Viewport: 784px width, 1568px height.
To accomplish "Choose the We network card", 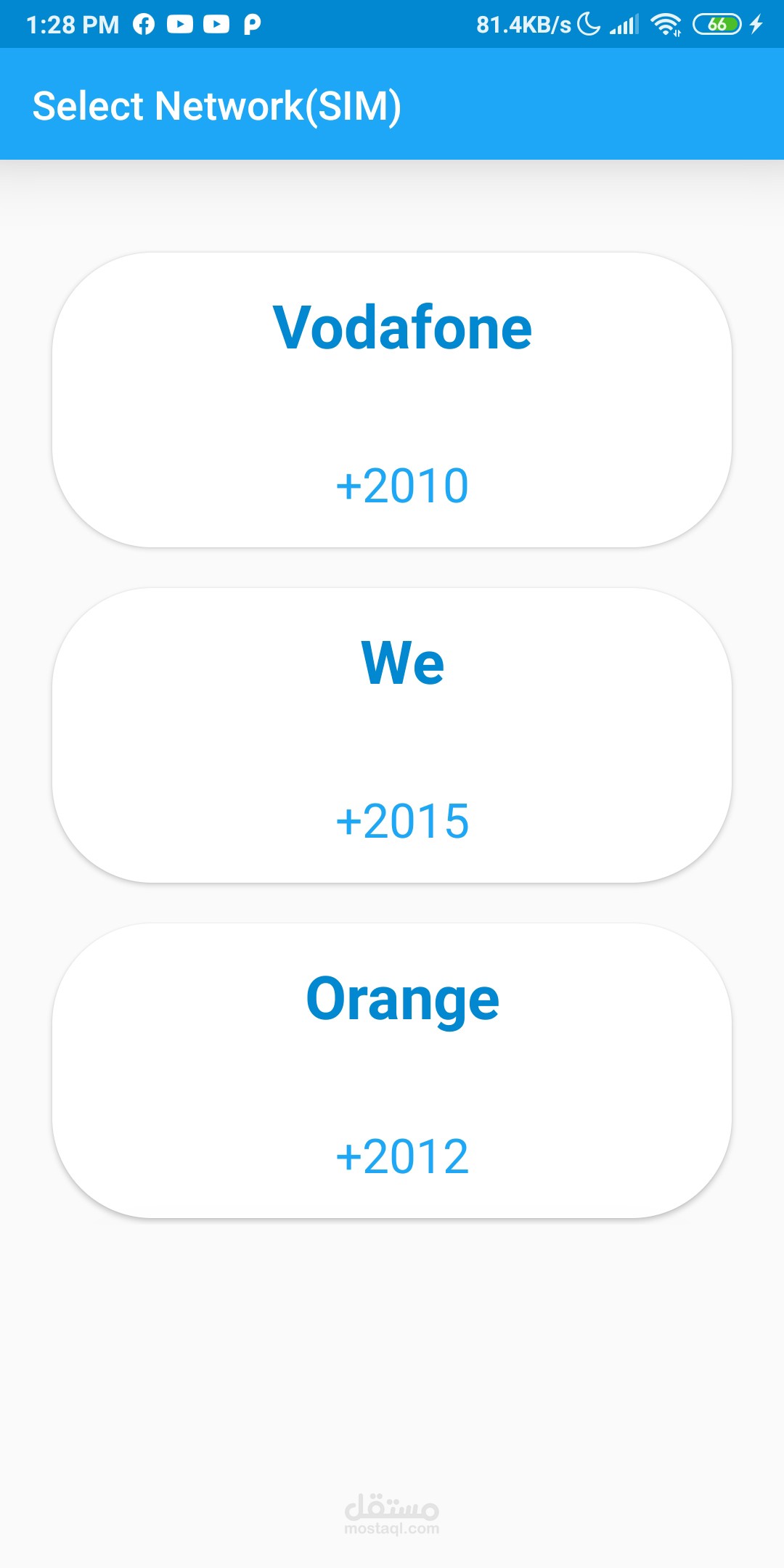I will (x=392, y=735).
